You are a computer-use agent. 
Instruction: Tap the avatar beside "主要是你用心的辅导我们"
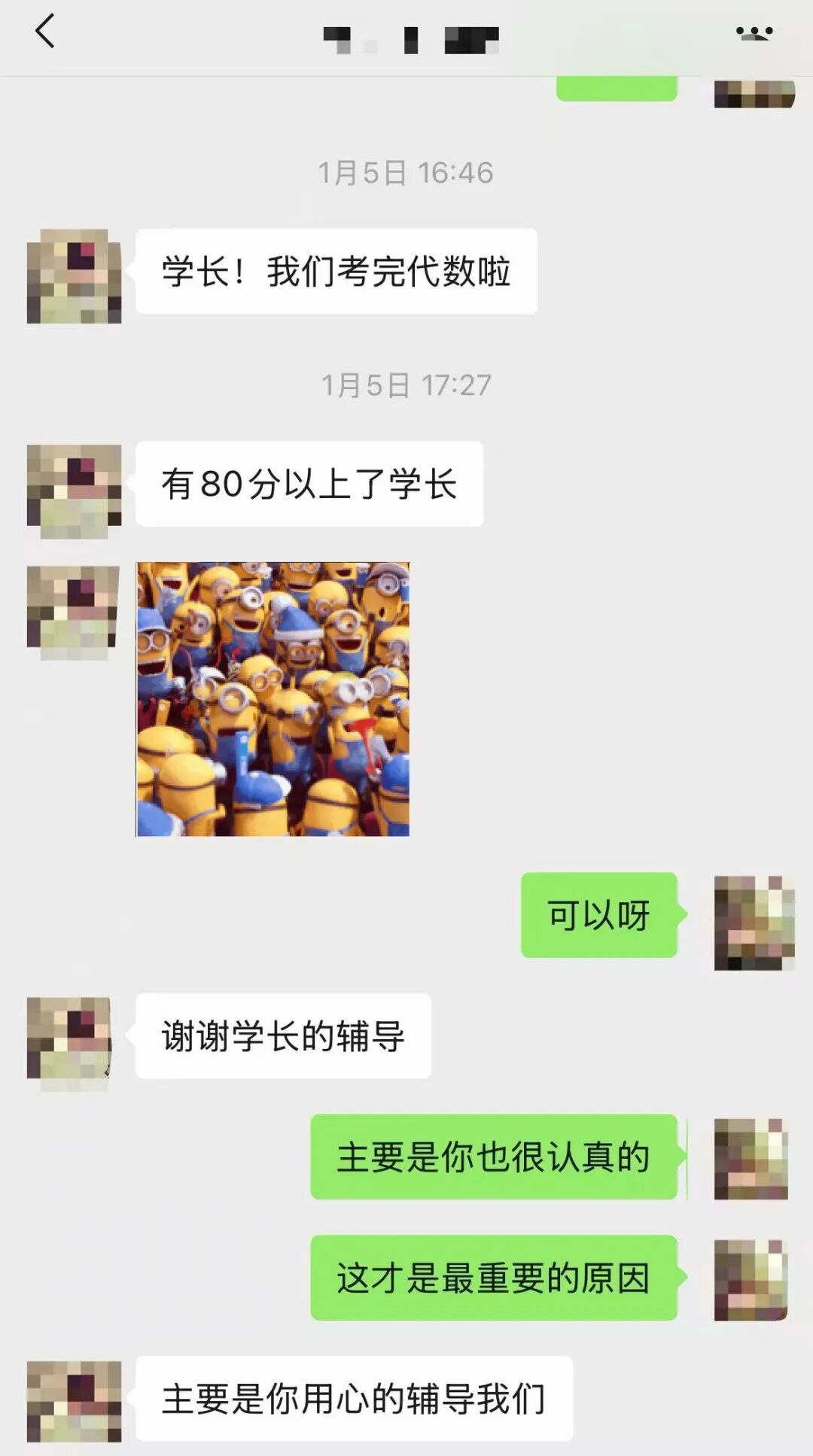[x=74, y=1401]
